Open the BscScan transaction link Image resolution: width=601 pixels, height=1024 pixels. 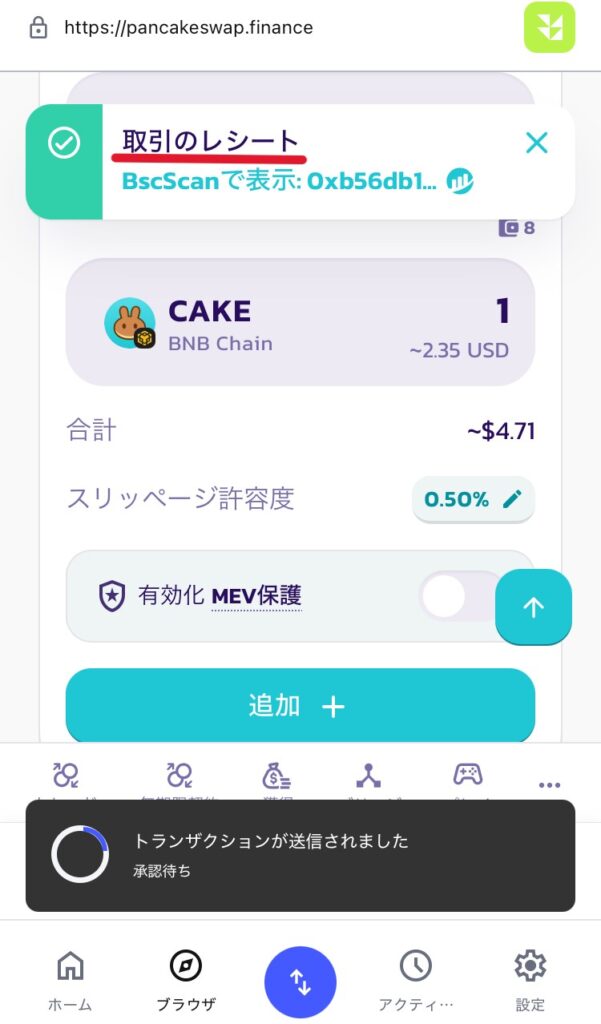(x=279, y=182)
